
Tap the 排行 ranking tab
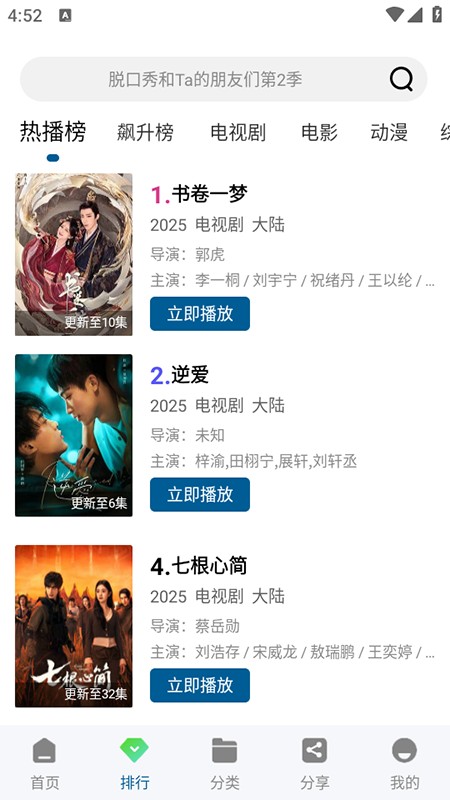135,764
